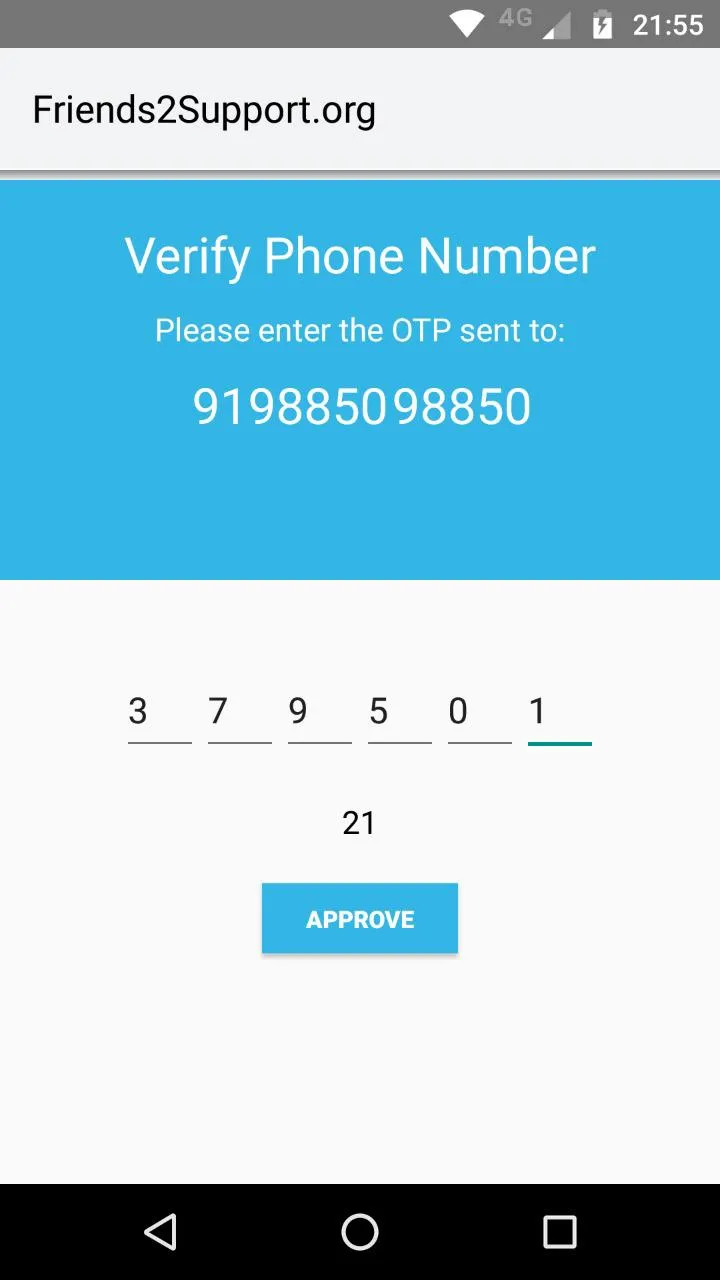Open the Recents square button
720x1280 pixels.
560,1231
